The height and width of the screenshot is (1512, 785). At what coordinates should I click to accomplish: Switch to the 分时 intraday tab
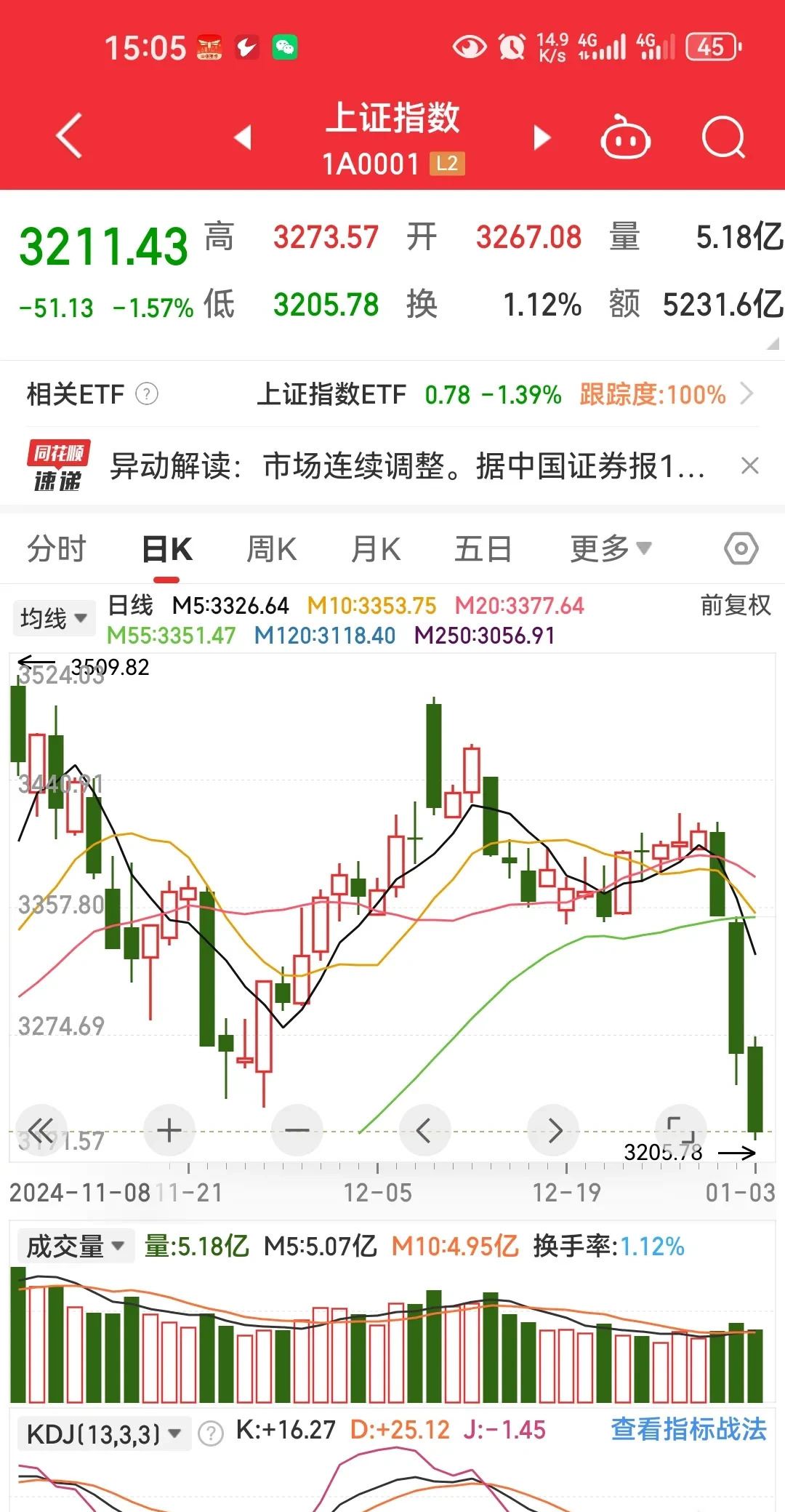tap(57, 548)
